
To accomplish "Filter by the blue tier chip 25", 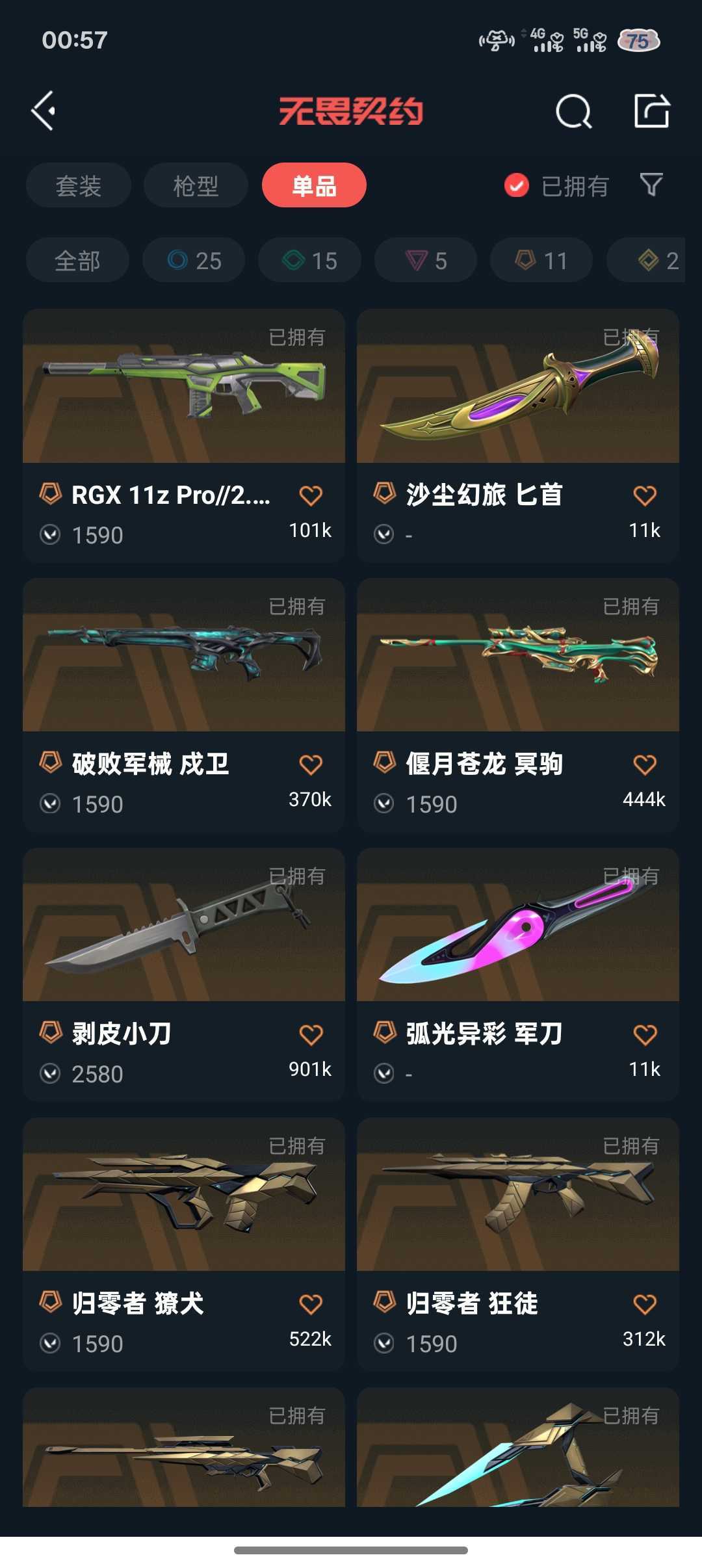I will click(194, 261).
